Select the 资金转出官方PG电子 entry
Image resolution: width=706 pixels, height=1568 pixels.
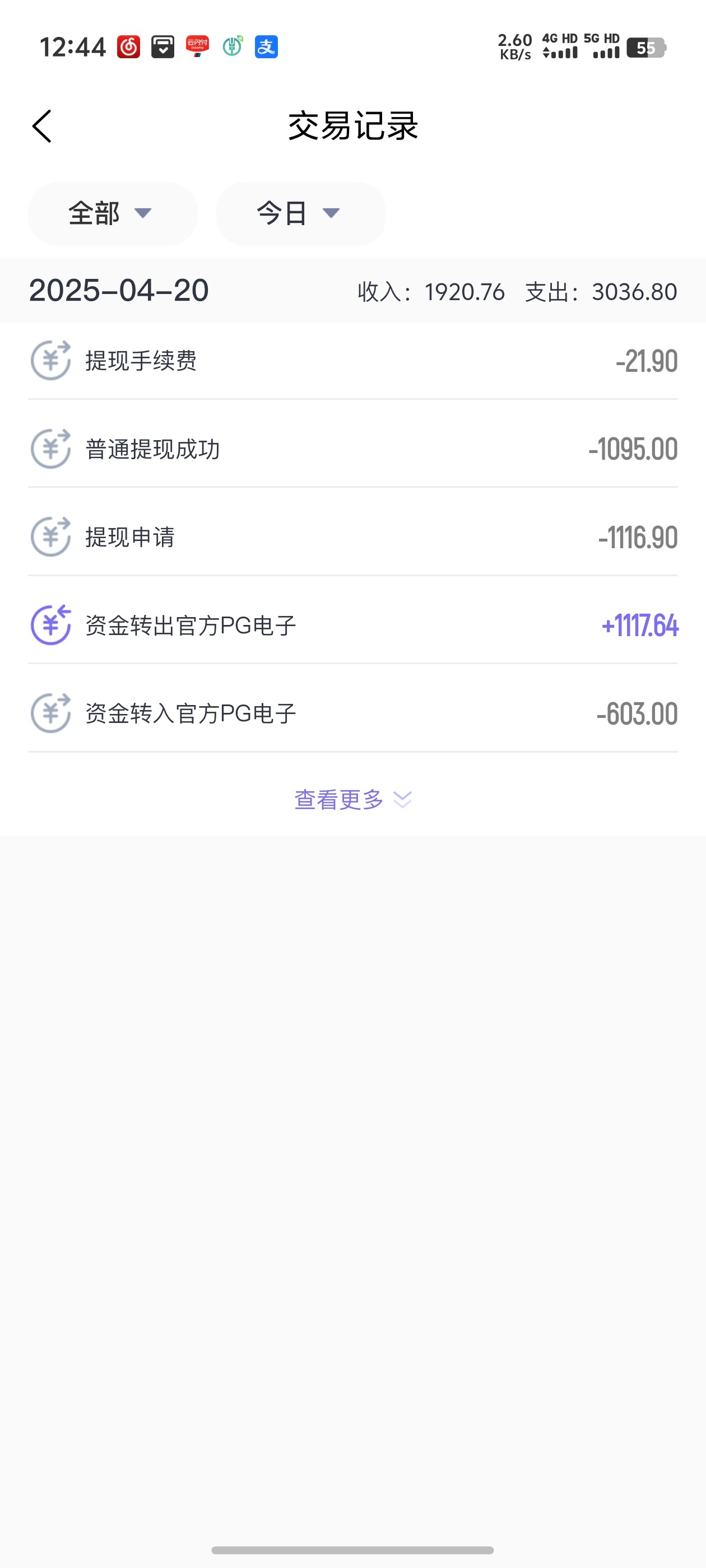coord(352,625)
